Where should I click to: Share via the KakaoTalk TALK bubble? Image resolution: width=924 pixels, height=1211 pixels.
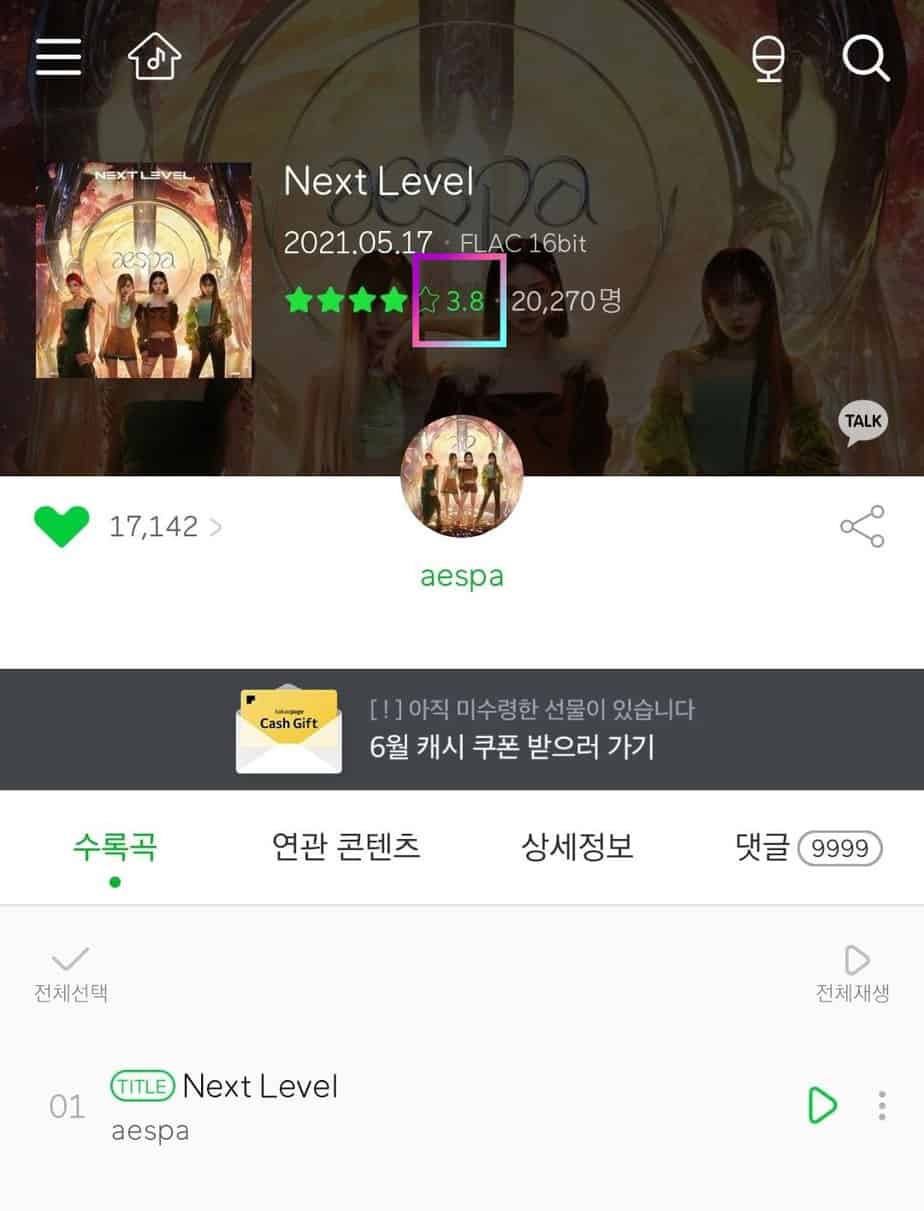(862, 422)
